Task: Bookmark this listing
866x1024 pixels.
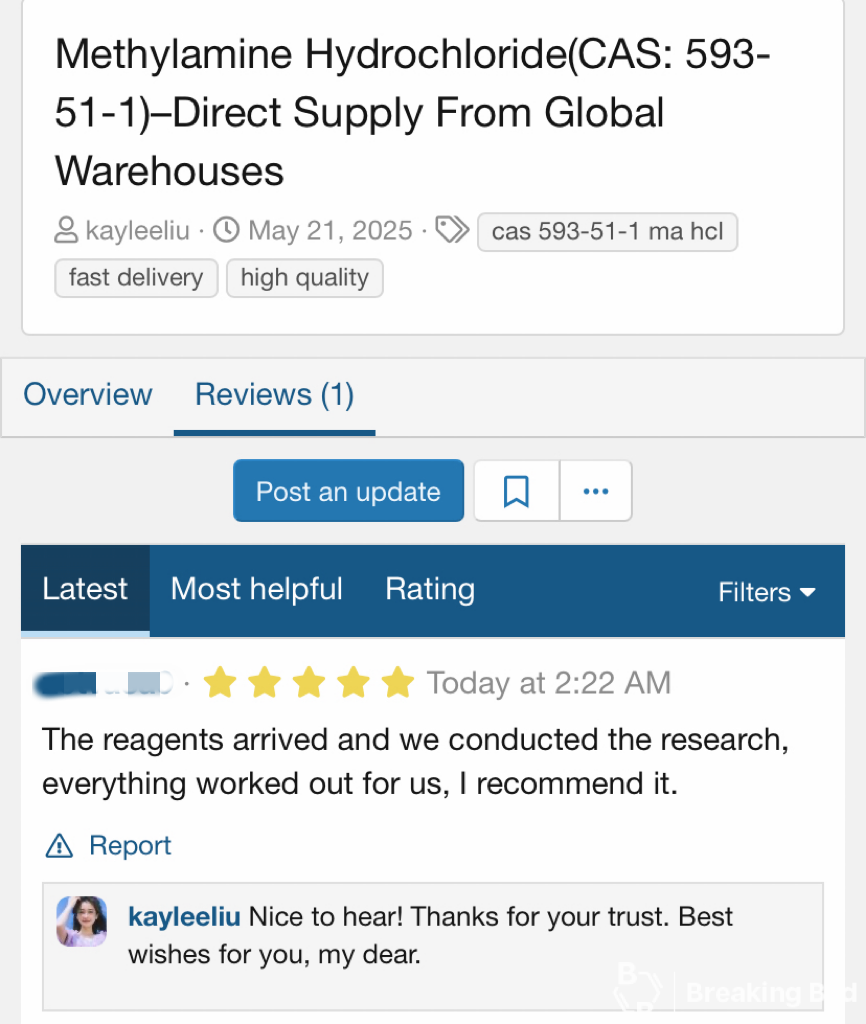Action: pyautogui.click(x=516, y=491)
